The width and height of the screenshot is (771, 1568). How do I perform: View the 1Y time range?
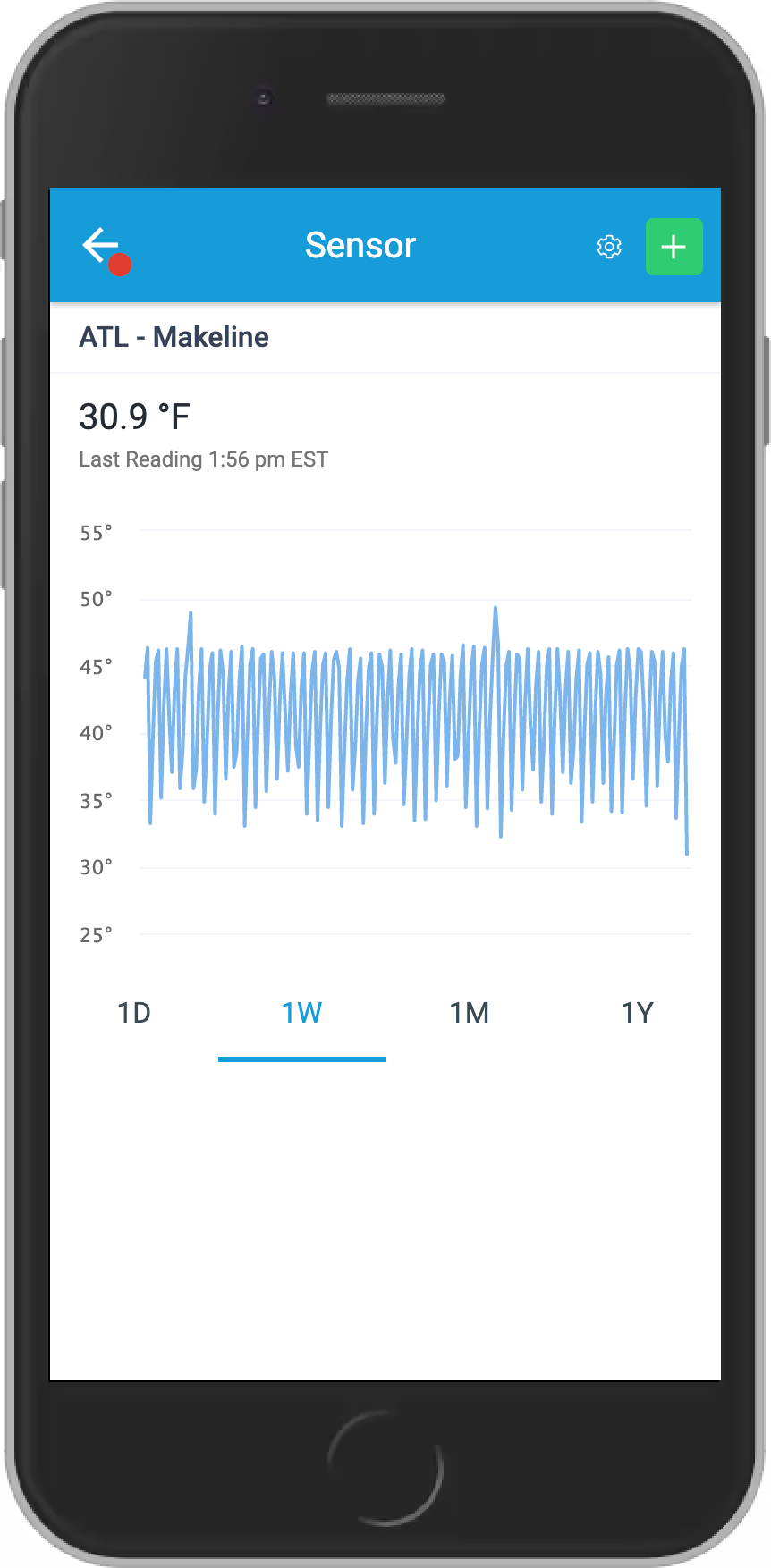point(638,1013)
